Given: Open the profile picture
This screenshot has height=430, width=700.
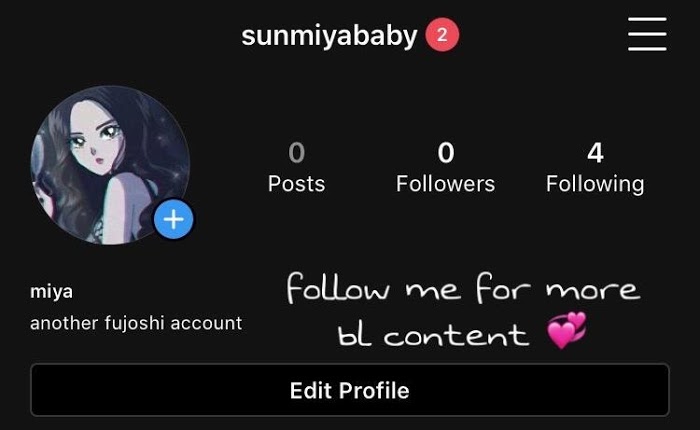Looking at the screenshot, I should pyautogui.click(x=110, y=165).
